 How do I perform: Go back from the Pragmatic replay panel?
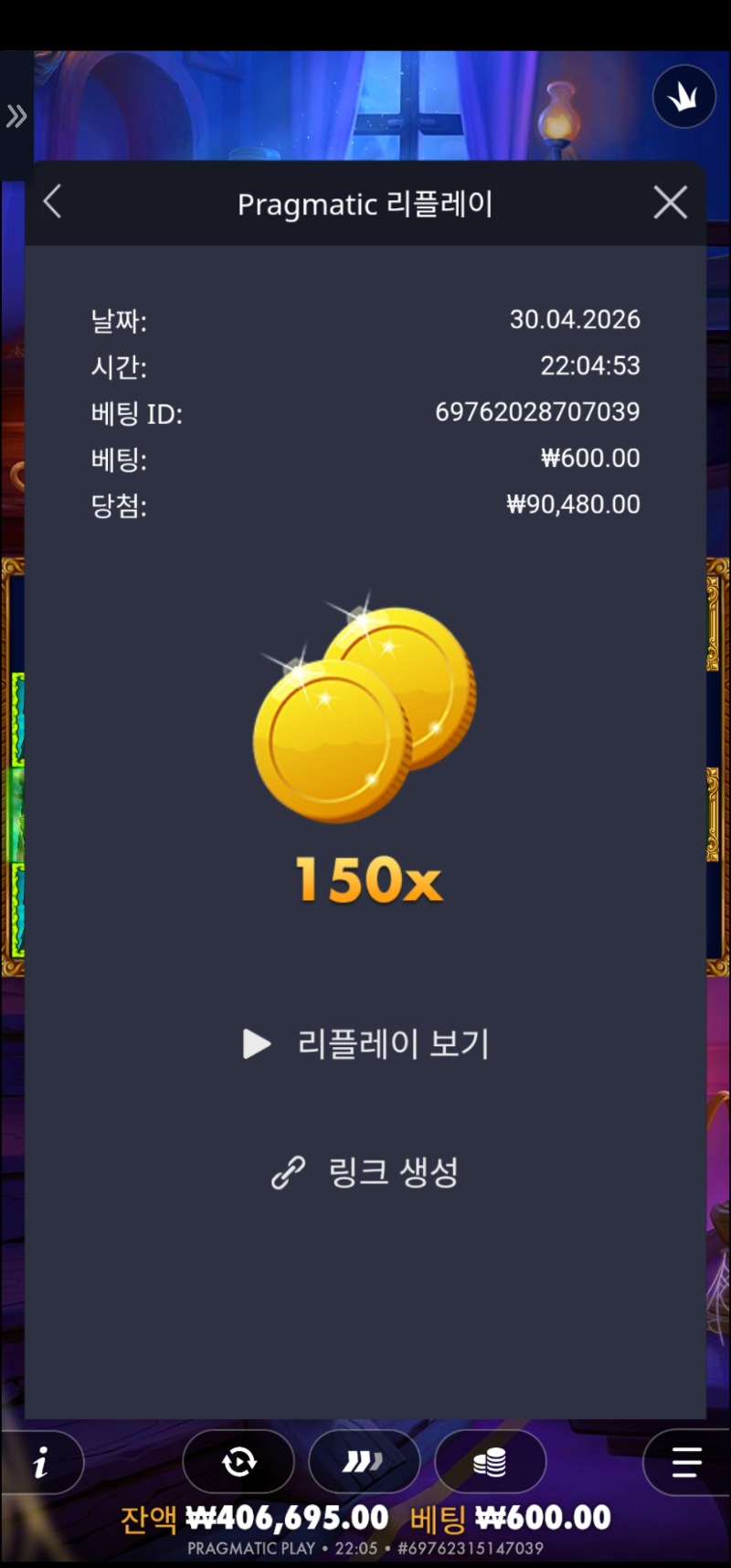pyautogui.click(x=53, y=202)
